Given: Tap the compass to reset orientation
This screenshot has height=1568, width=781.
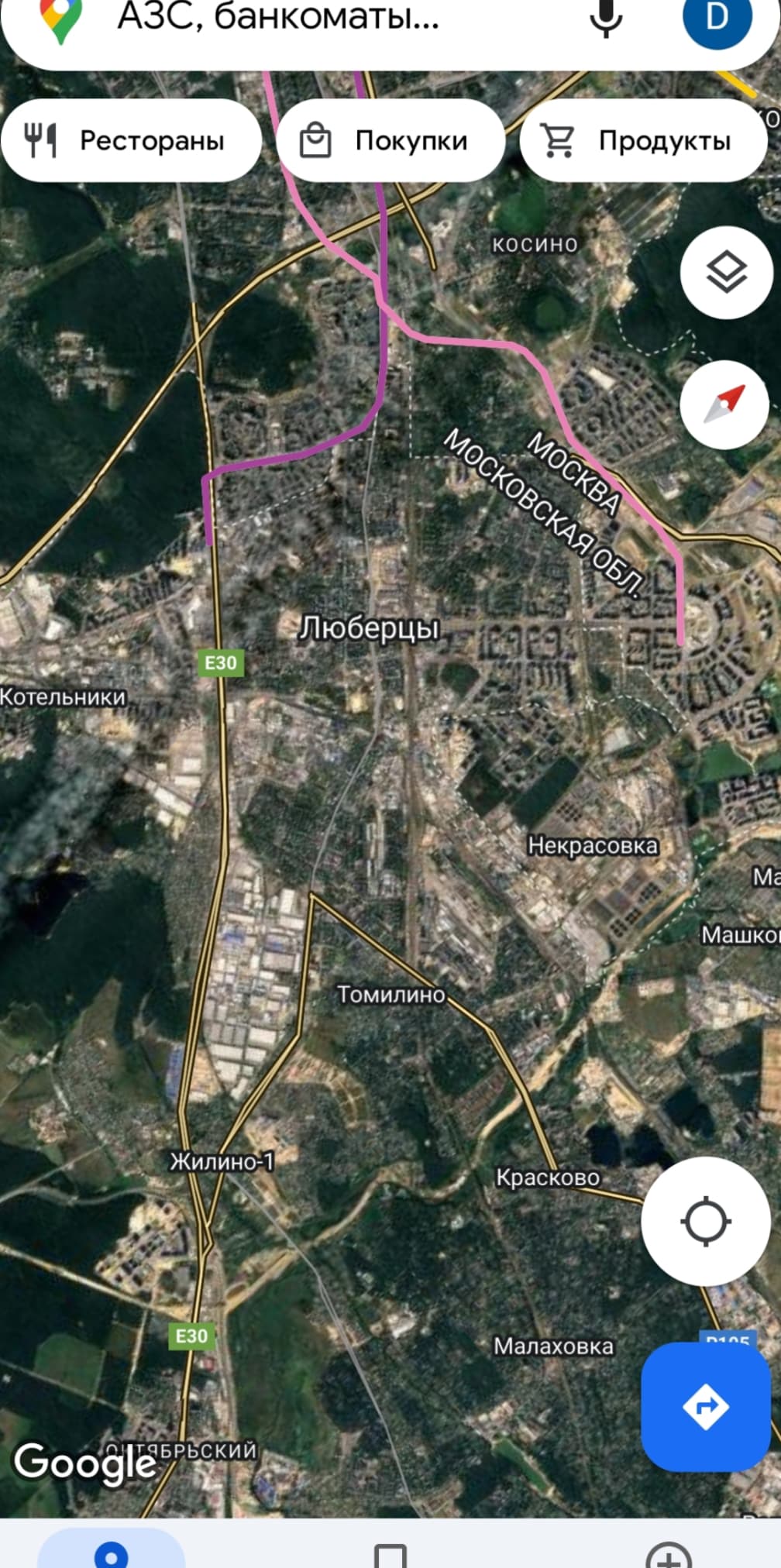Looking at the screenshot, I should (x=726, y=404).
